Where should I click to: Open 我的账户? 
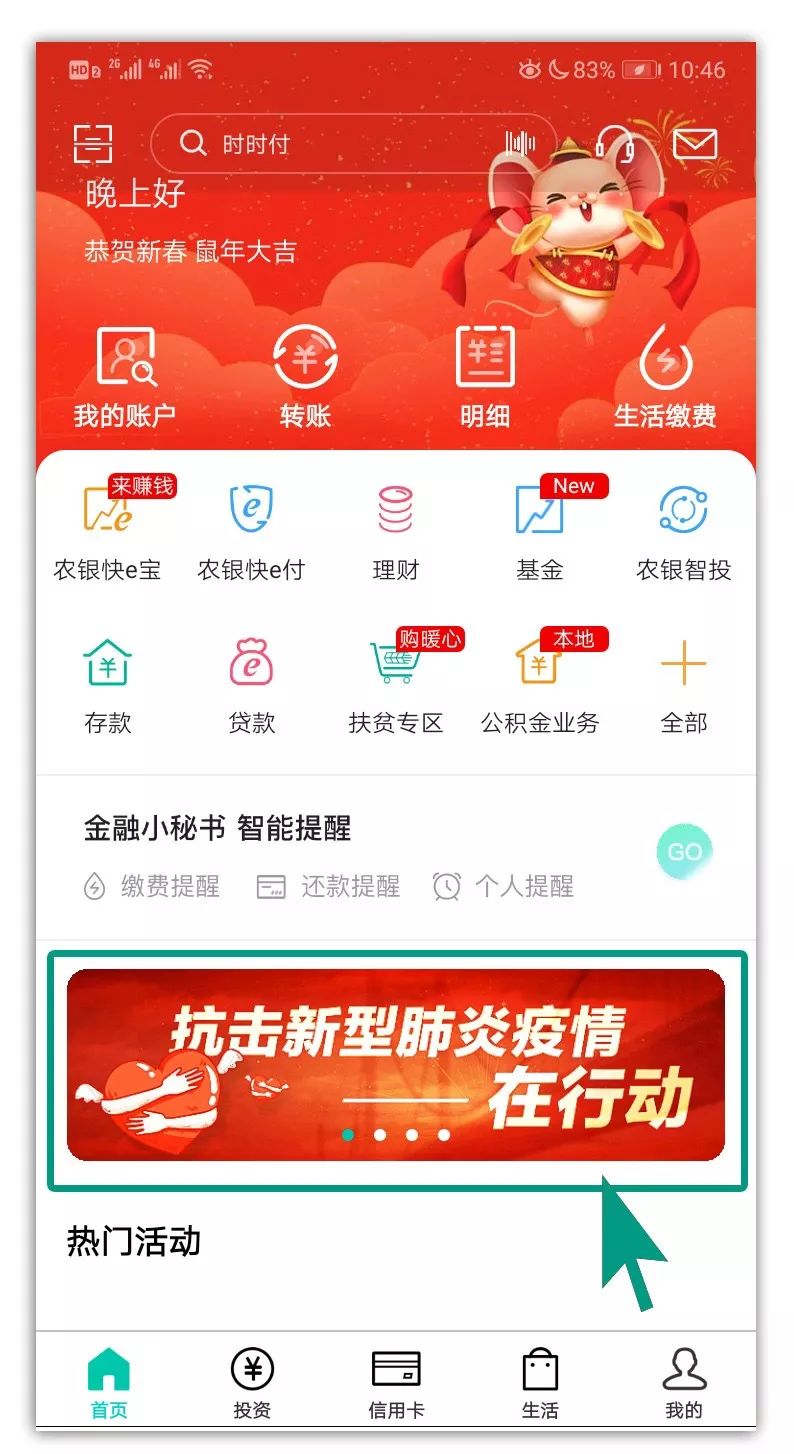click(125, 377)
